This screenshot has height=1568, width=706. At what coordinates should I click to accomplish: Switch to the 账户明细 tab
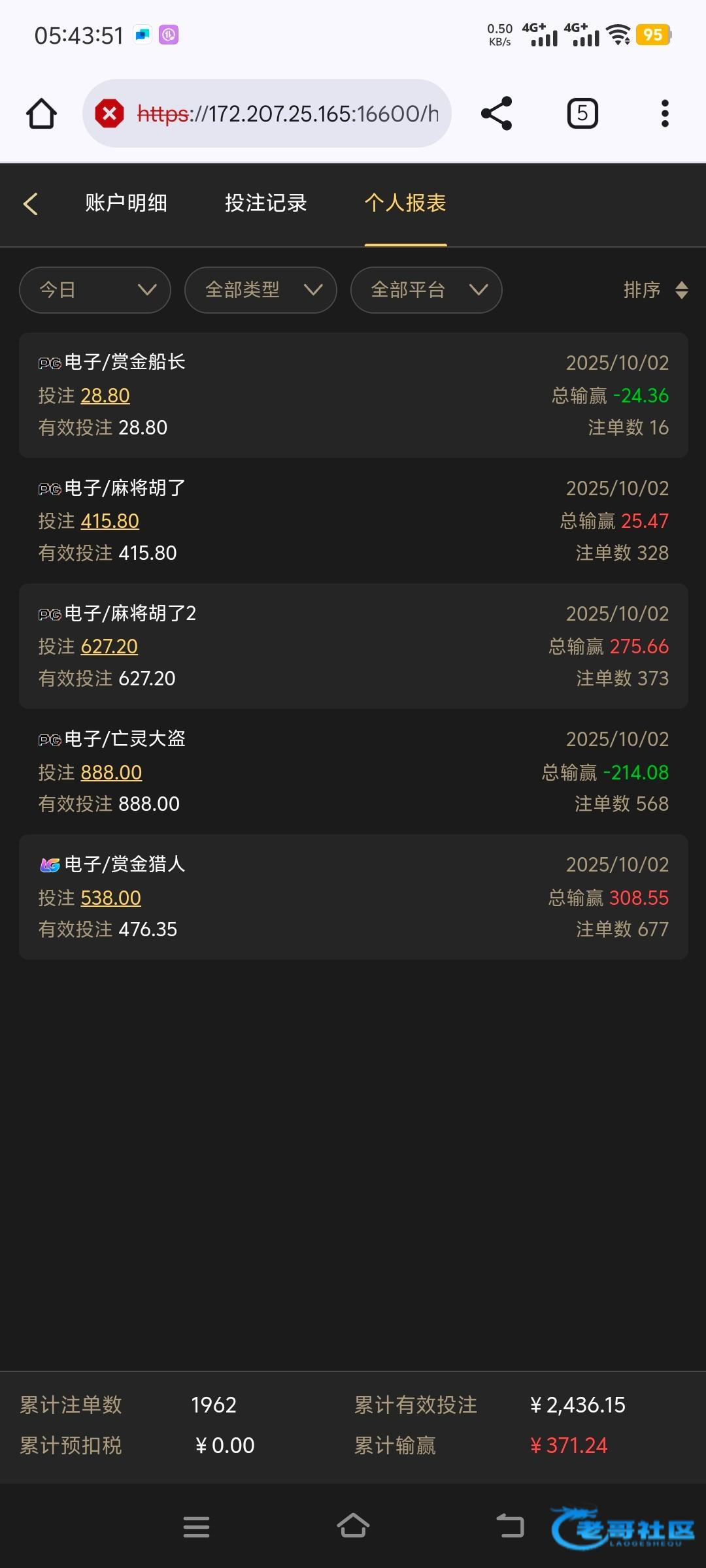pos(126,203)
